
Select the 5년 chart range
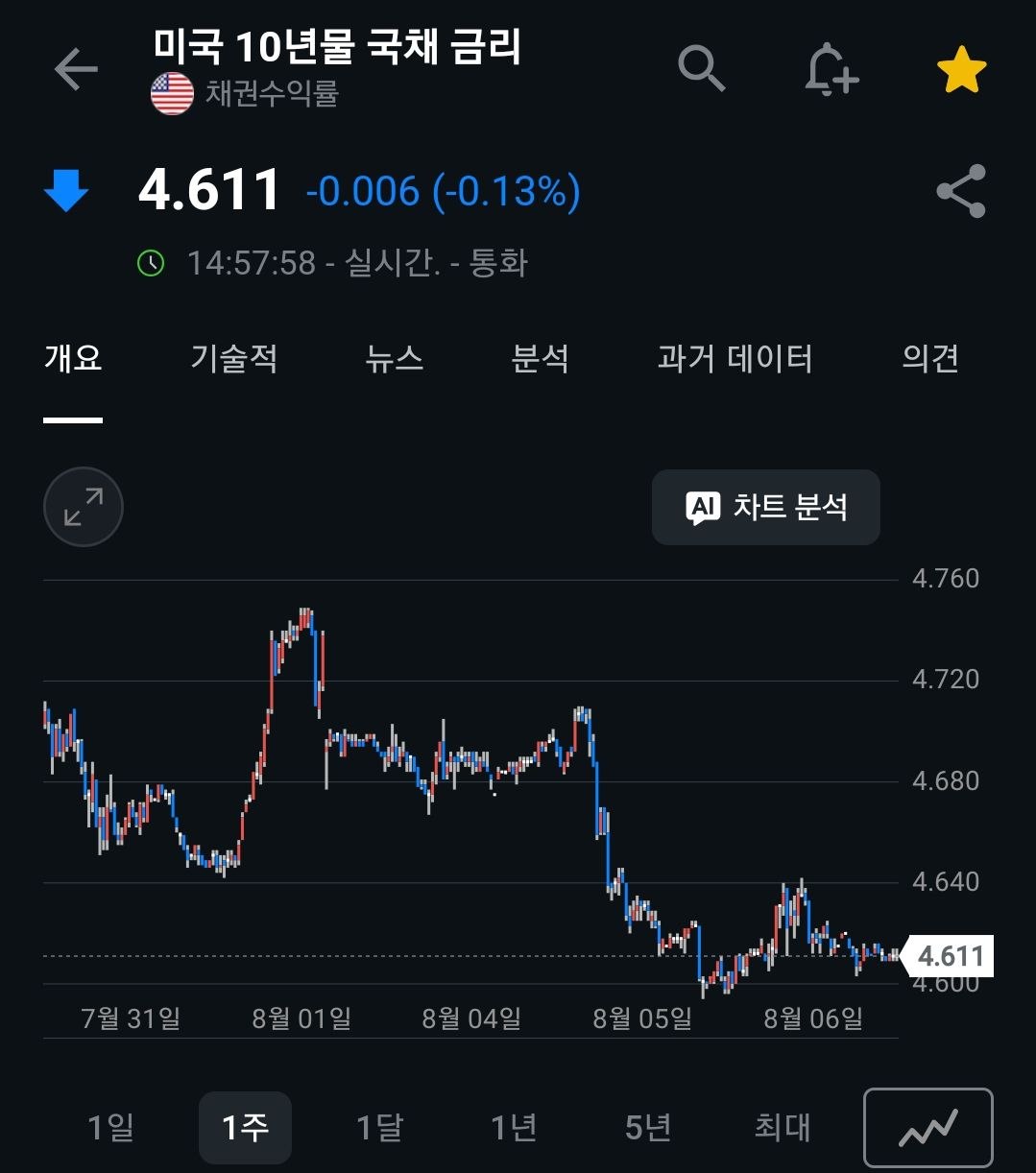[648, 1127]
